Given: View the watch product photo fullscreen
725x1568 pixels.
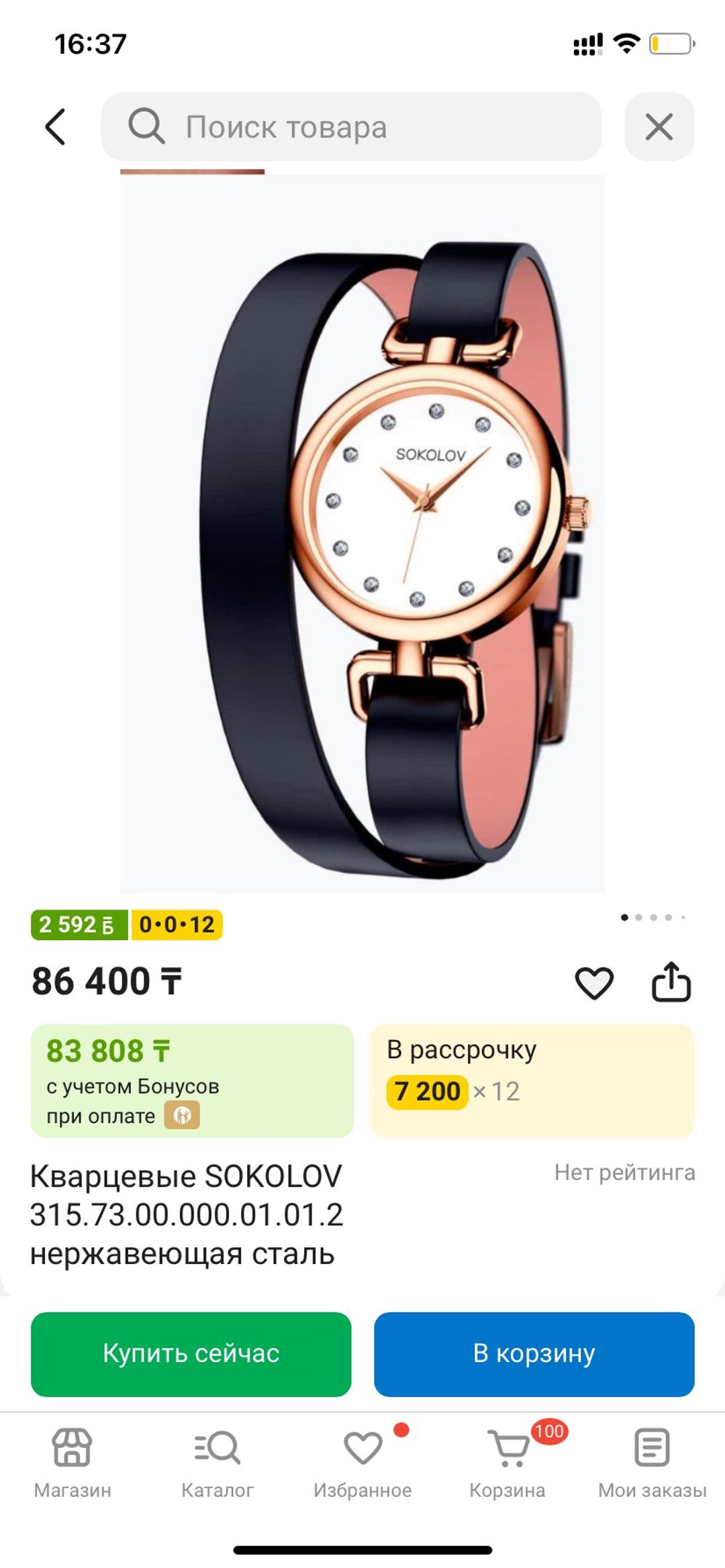Looking at the screenshot, I should tap(362, 533).
